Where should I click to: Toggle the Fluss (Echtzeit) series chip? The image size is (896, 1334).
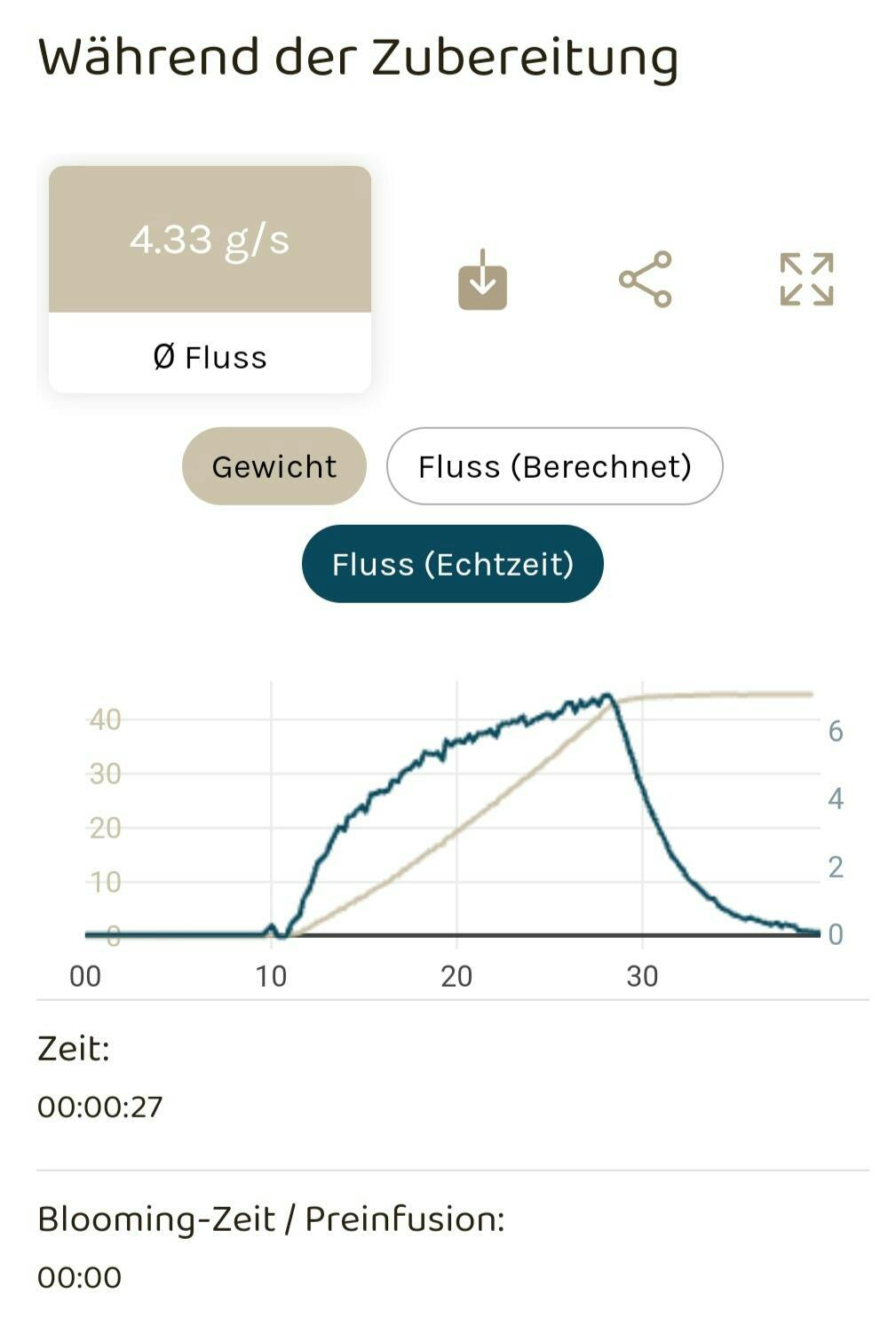pos(453,564)
